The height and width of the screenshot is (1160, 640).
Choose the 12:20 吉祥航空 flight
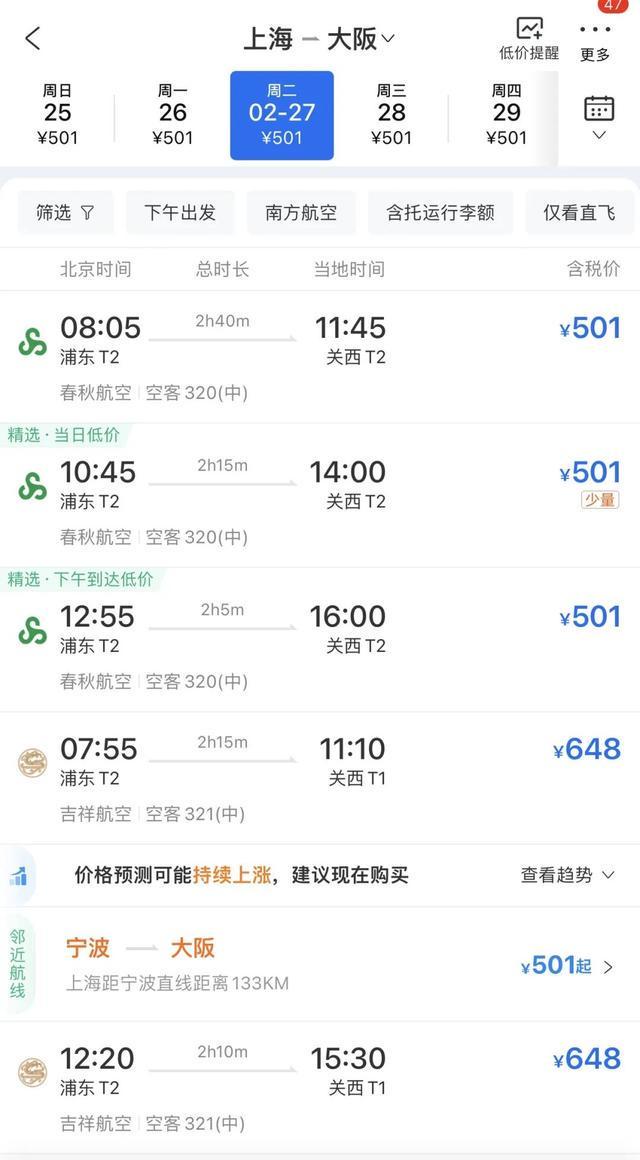(320, 1088)
